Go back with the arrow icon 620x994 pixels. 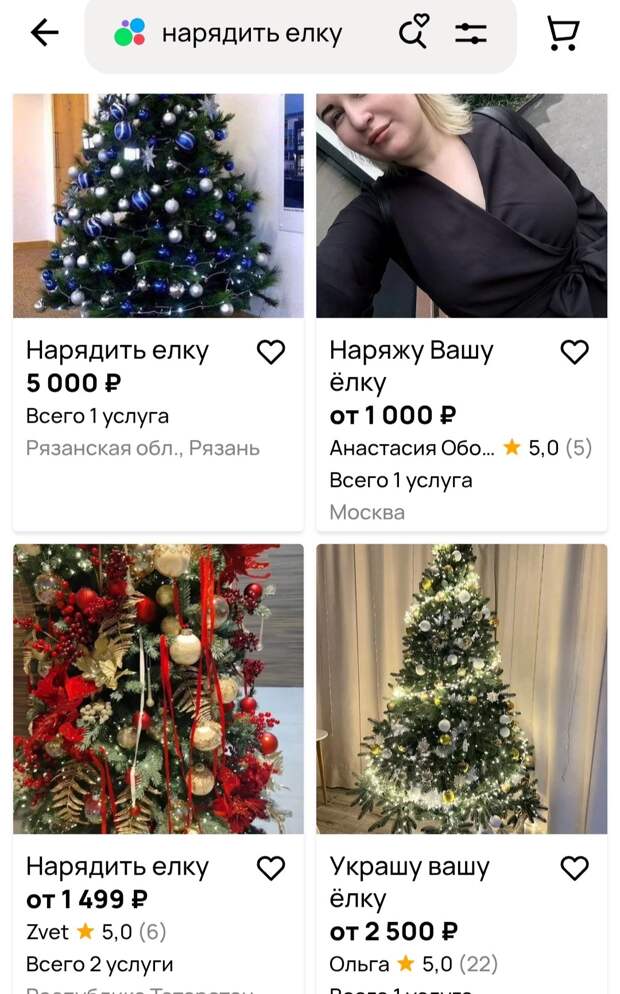pos(45,33)
